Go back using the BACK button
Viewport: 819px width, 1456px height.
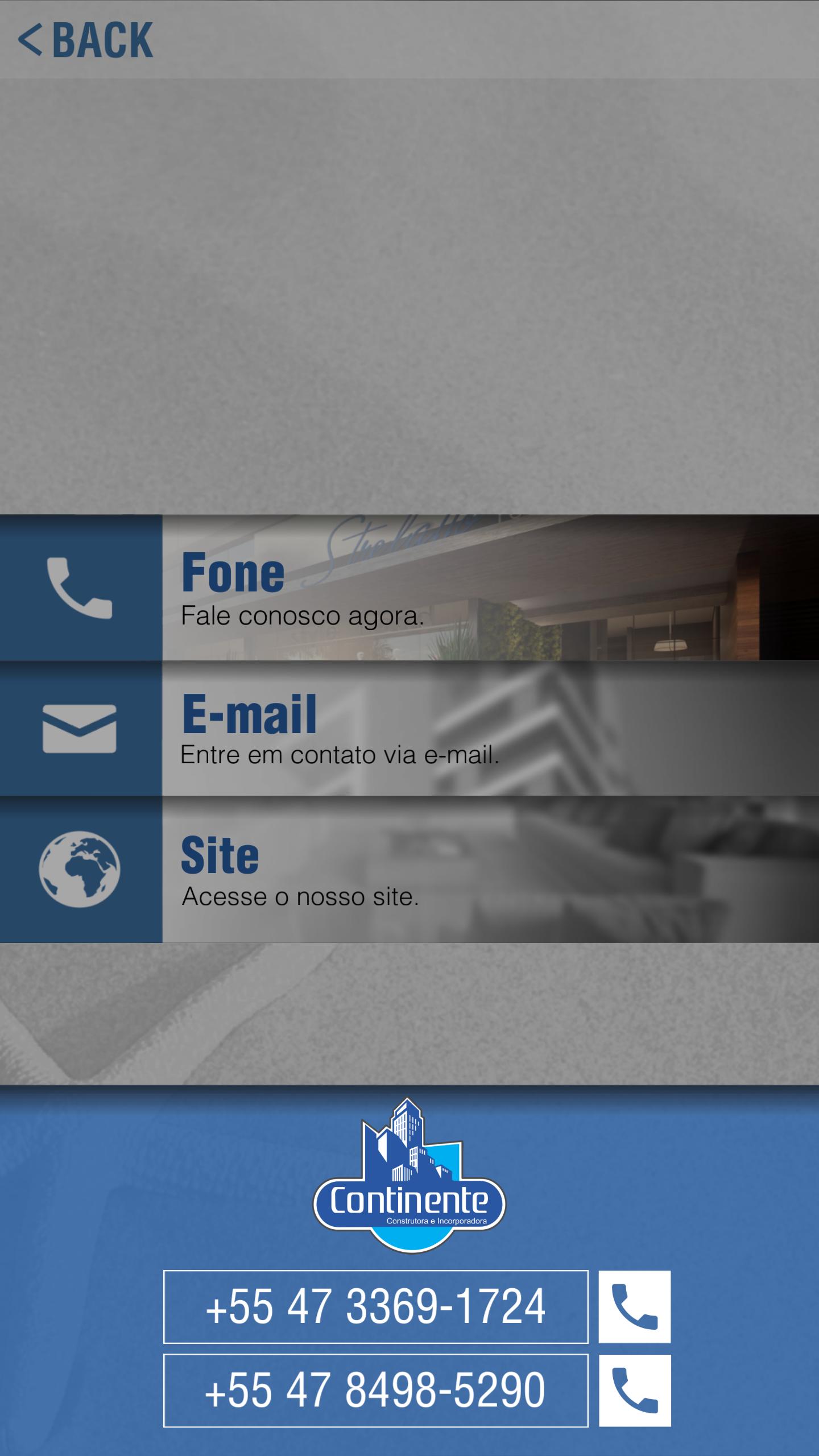[x=85, y=40]
